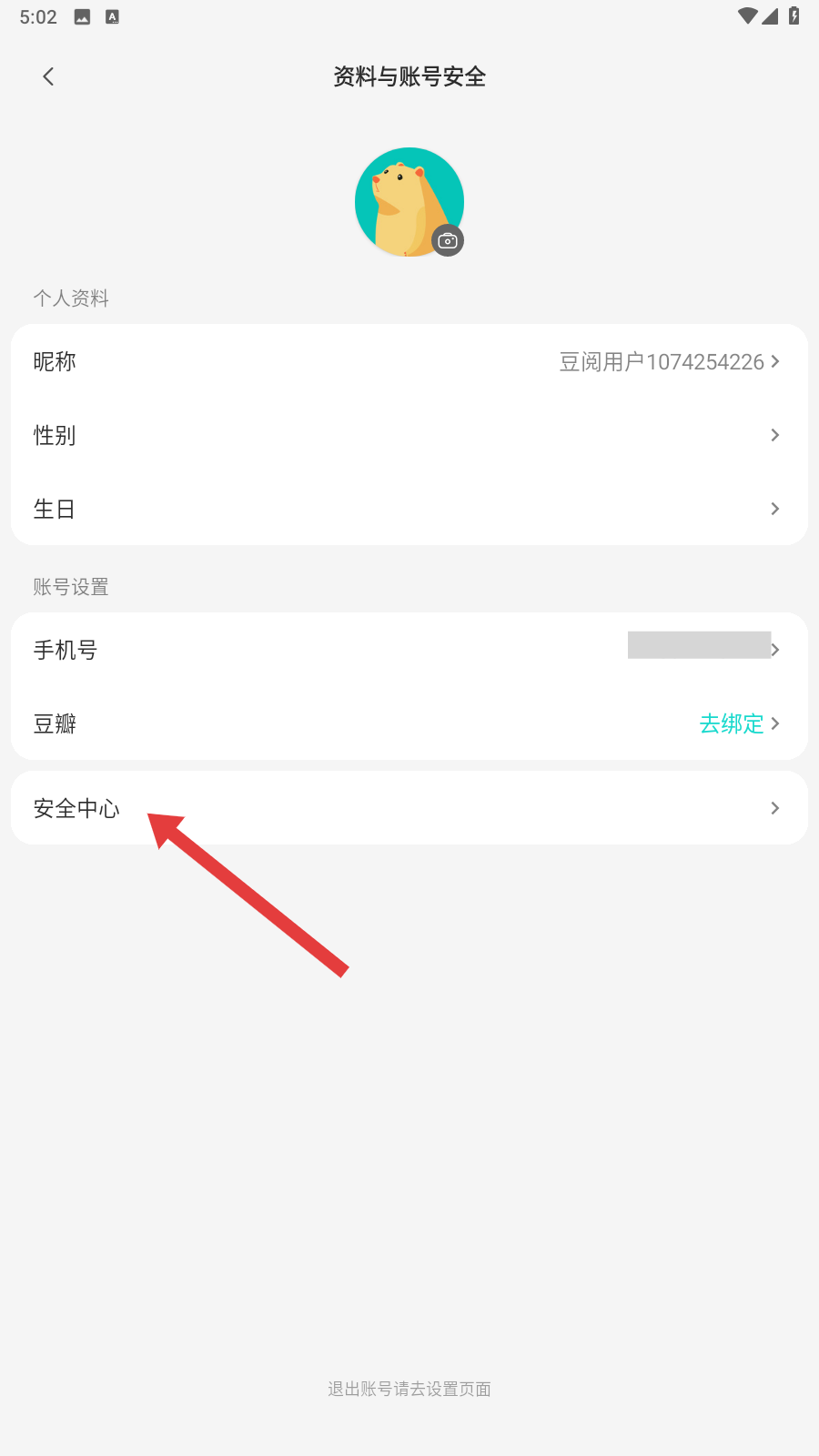Open the 性别 gender setting
819x1456 pixels.
tap(409, 435)
